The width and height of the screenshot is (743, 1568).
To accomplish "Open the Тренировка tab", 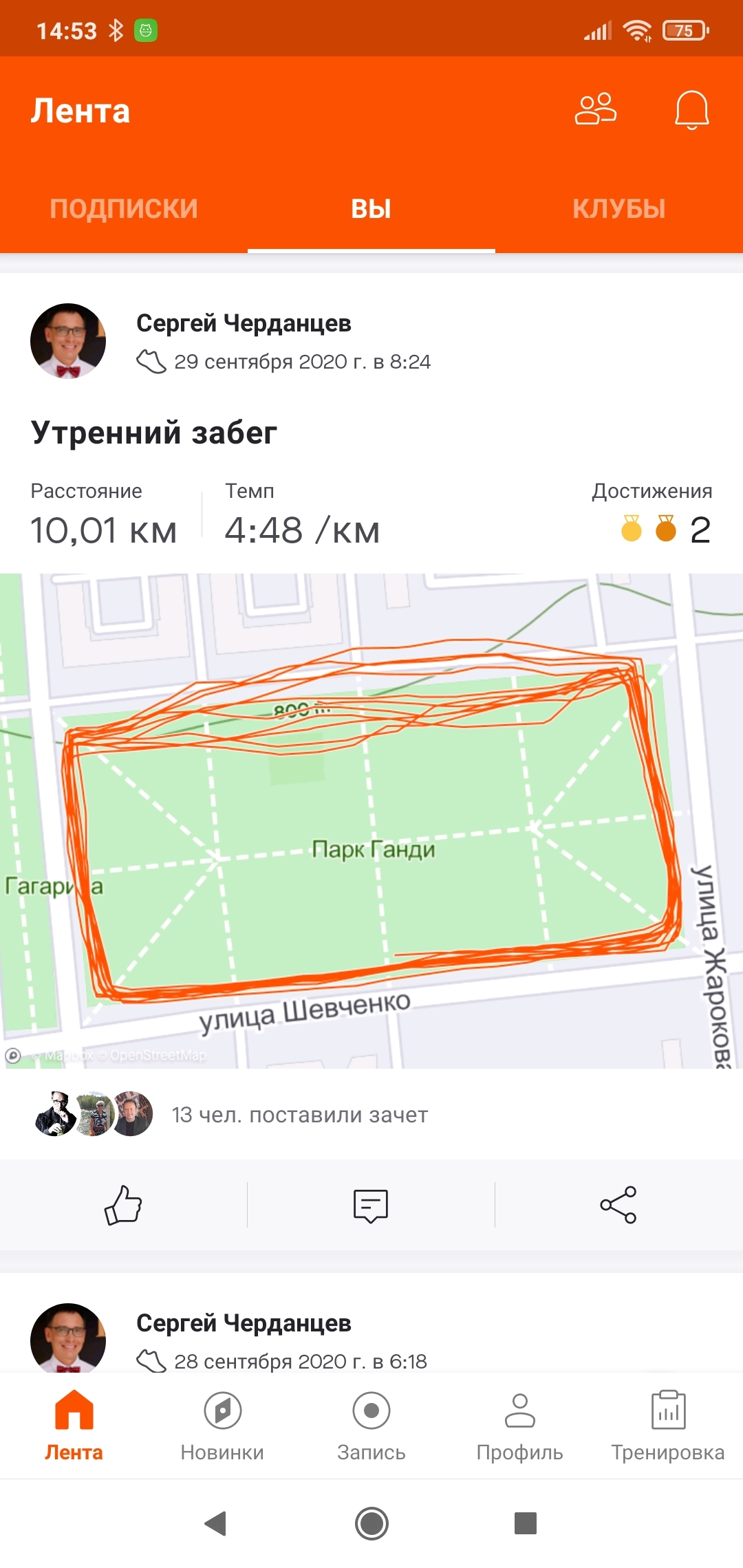I will (668, 1425).
